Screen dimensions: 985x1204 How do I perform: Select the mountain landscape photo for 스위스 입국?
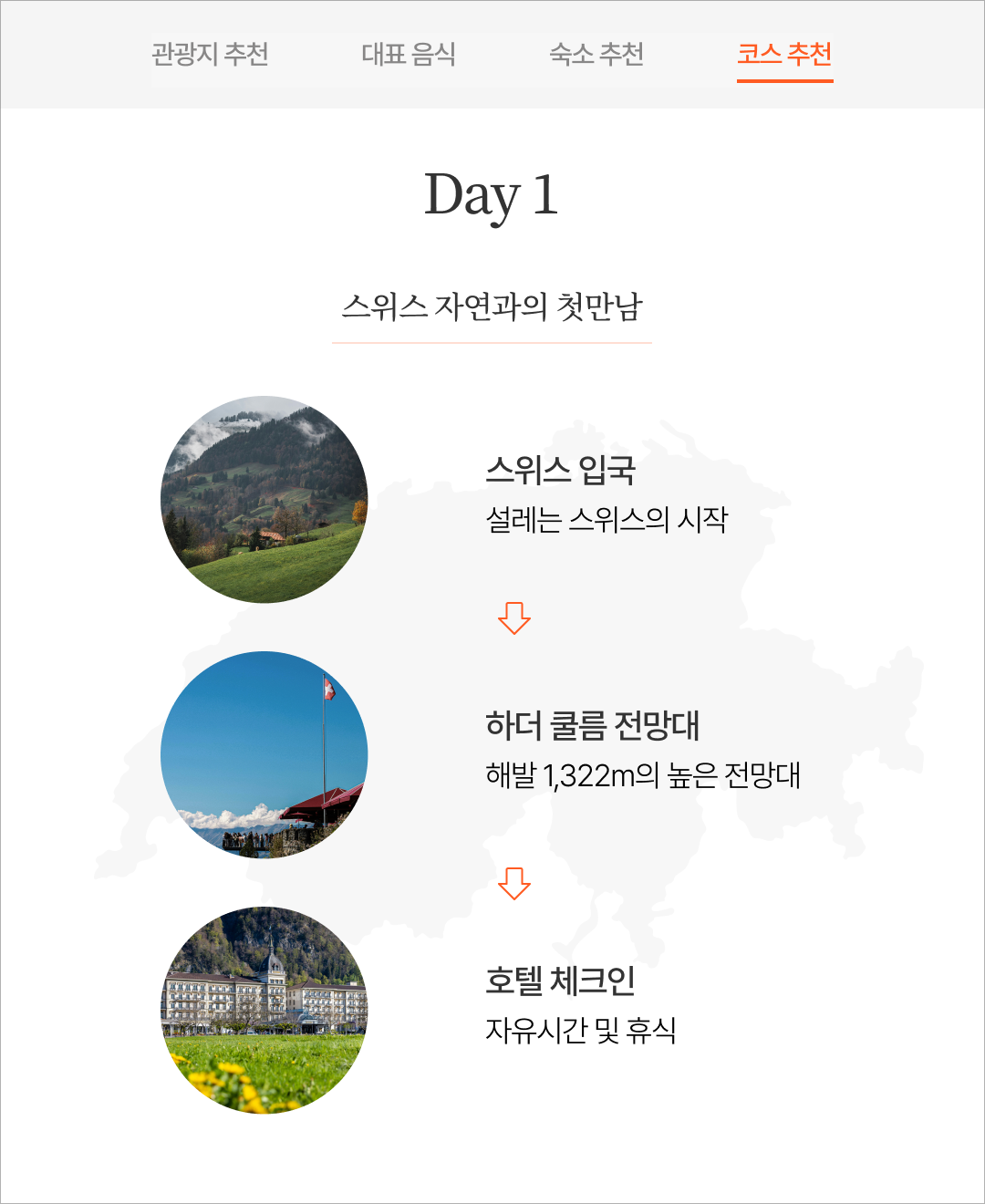(264, 499)
